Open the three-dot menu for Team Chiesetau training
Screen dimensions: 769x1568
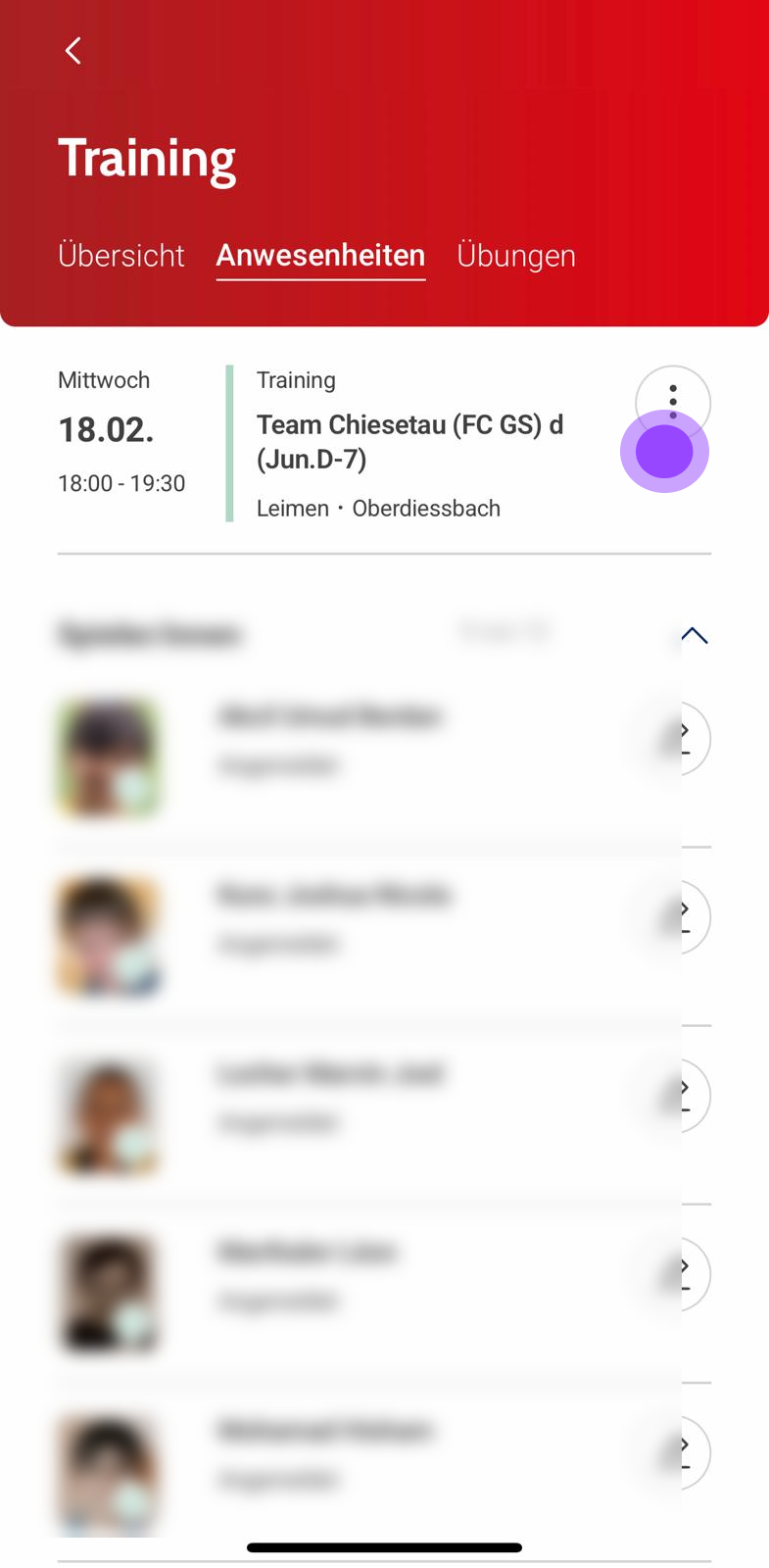672,401
